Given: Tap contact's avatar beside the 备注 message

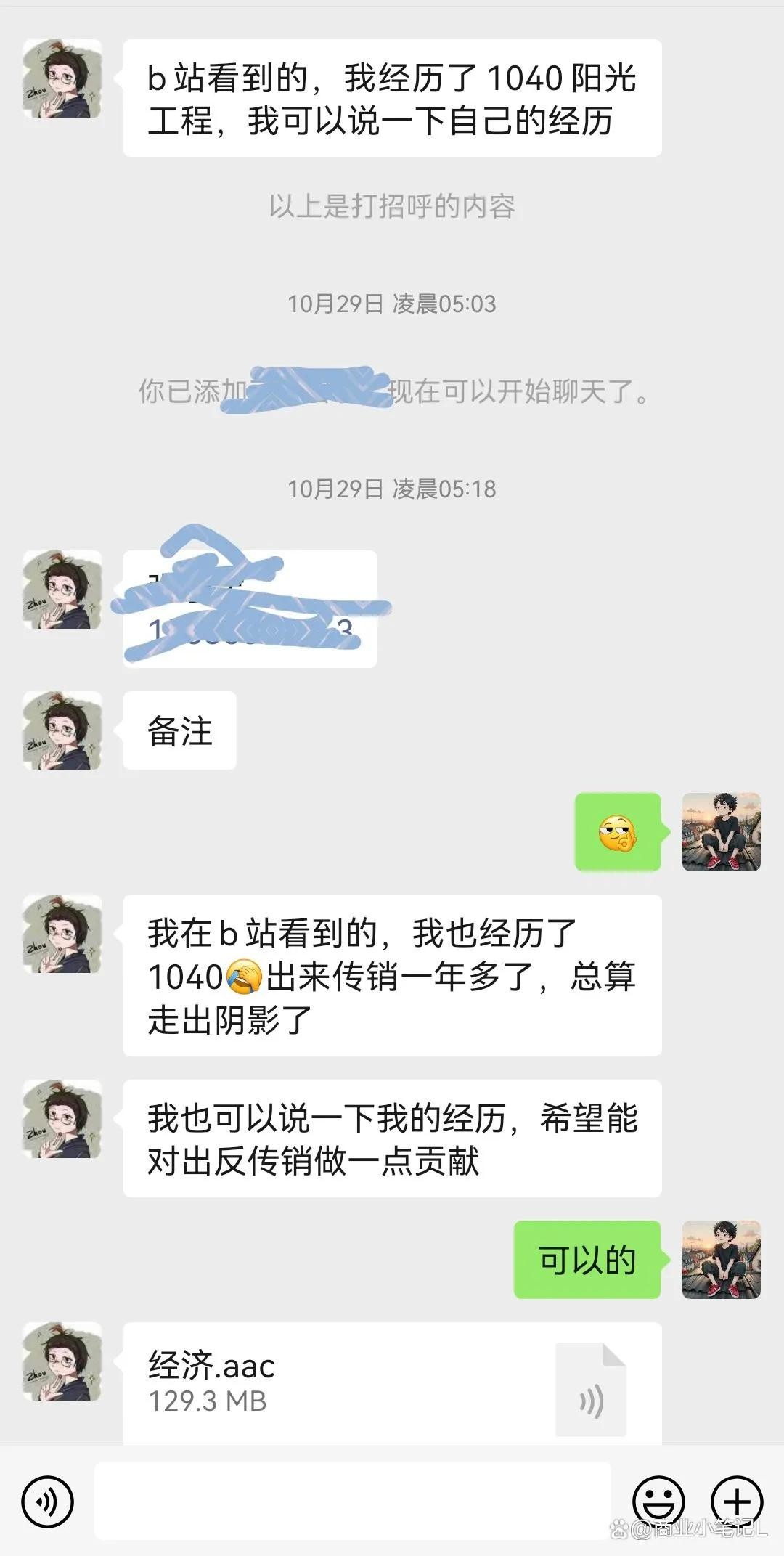Looking at the screenshot, I should (62, 730).
